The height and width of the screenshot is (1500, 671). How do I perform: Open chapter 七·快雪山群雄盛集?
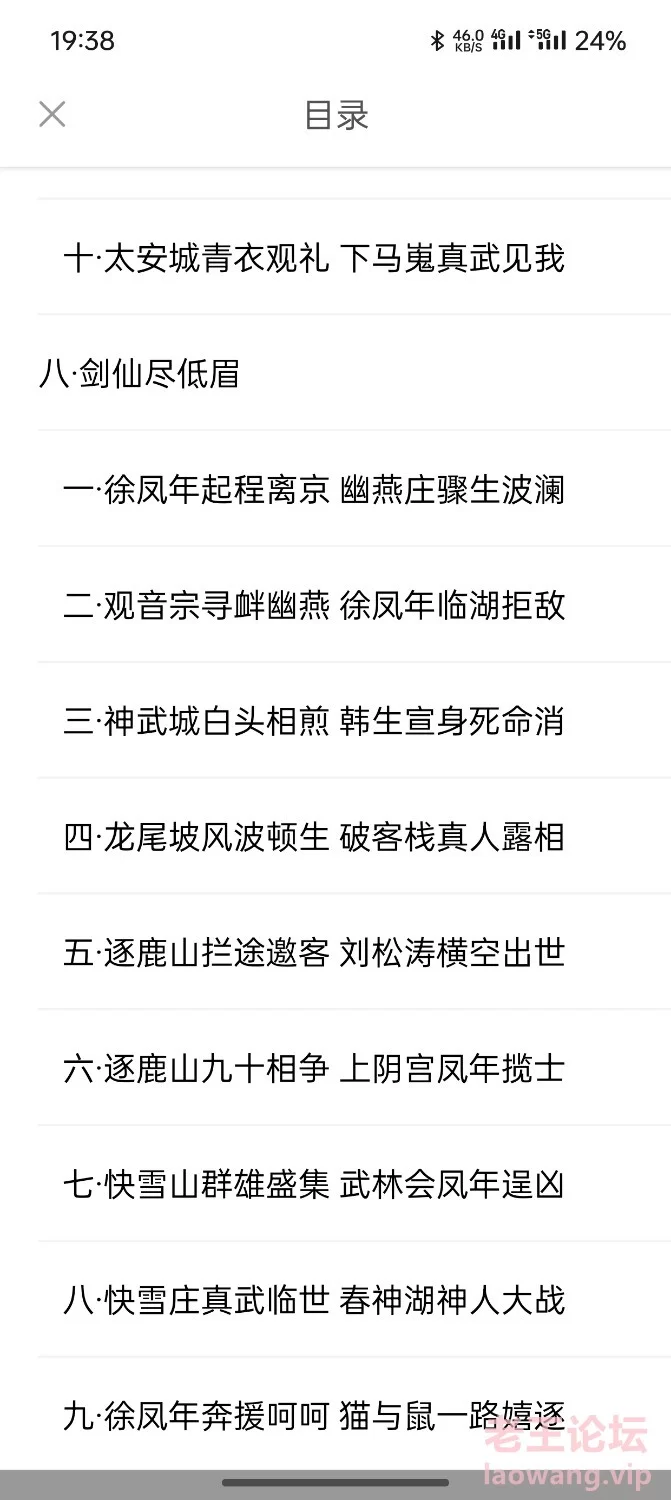(335, 1185)
